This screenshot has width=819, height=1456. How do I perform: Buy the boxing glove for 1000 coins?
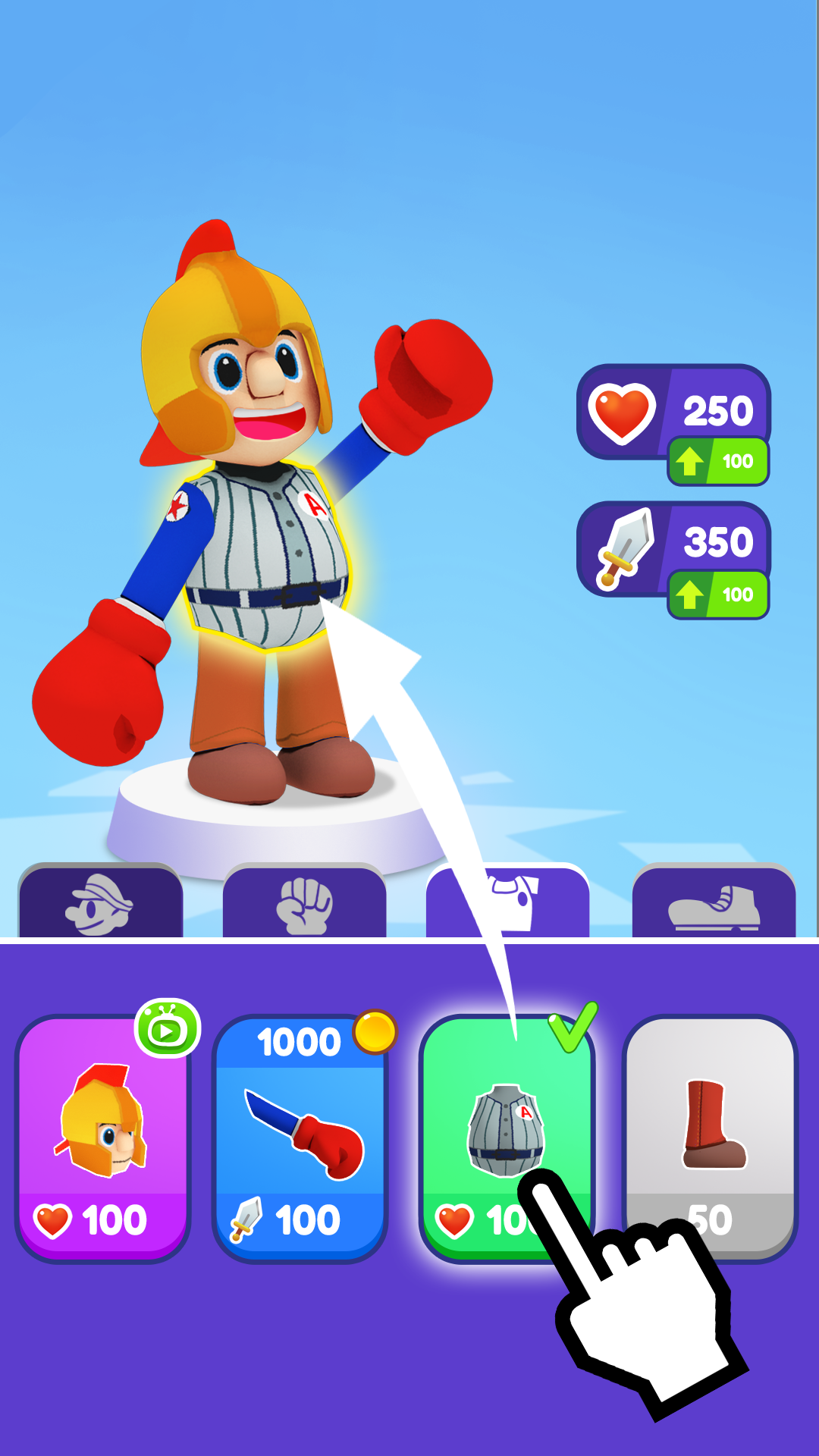pos(300,1137)
